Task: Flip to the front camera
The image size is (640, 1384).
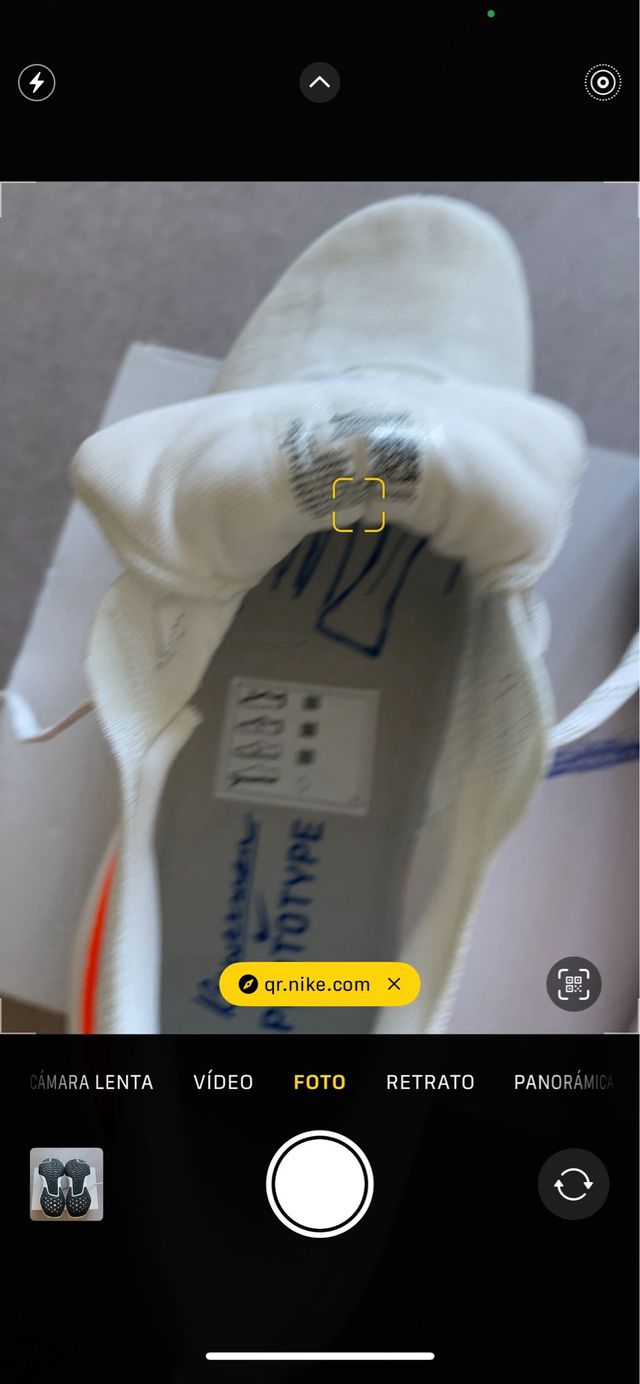Action: point(573,1184)
